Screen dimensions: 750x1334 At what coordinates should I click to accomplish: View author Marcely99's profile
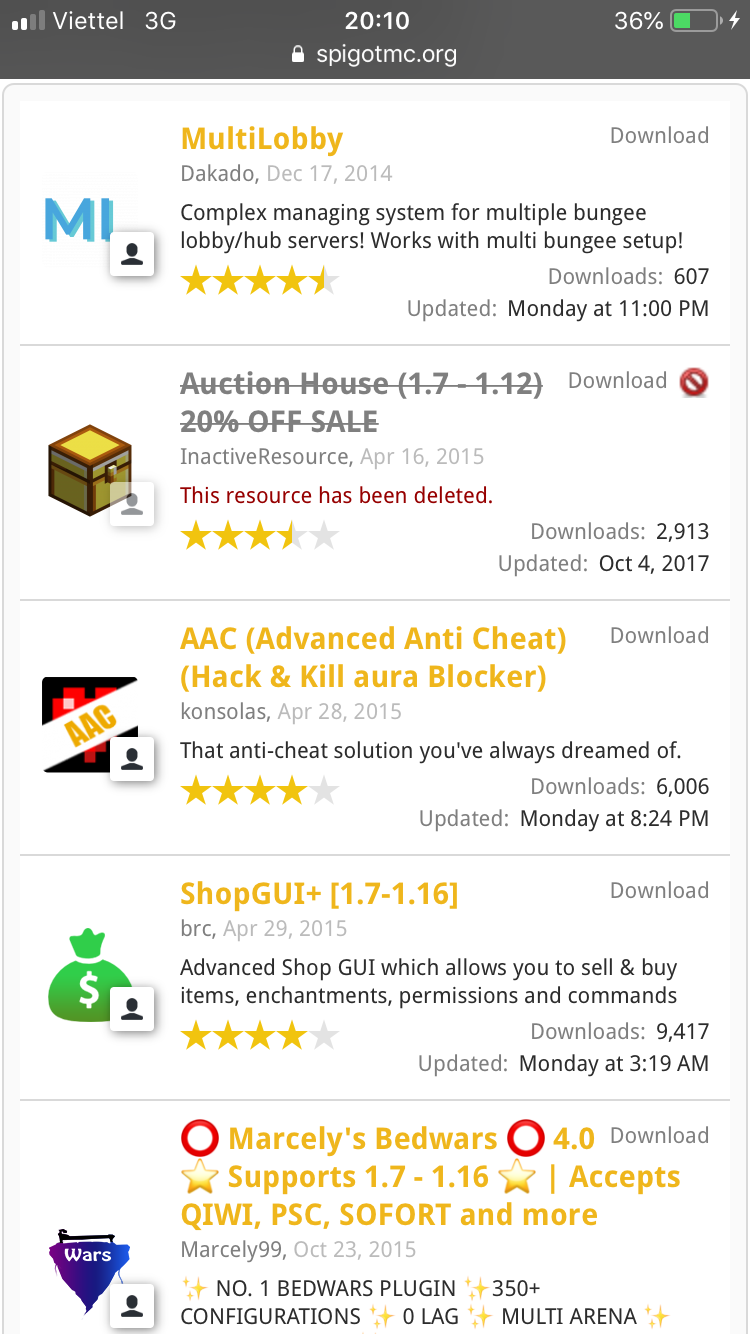232,1250
